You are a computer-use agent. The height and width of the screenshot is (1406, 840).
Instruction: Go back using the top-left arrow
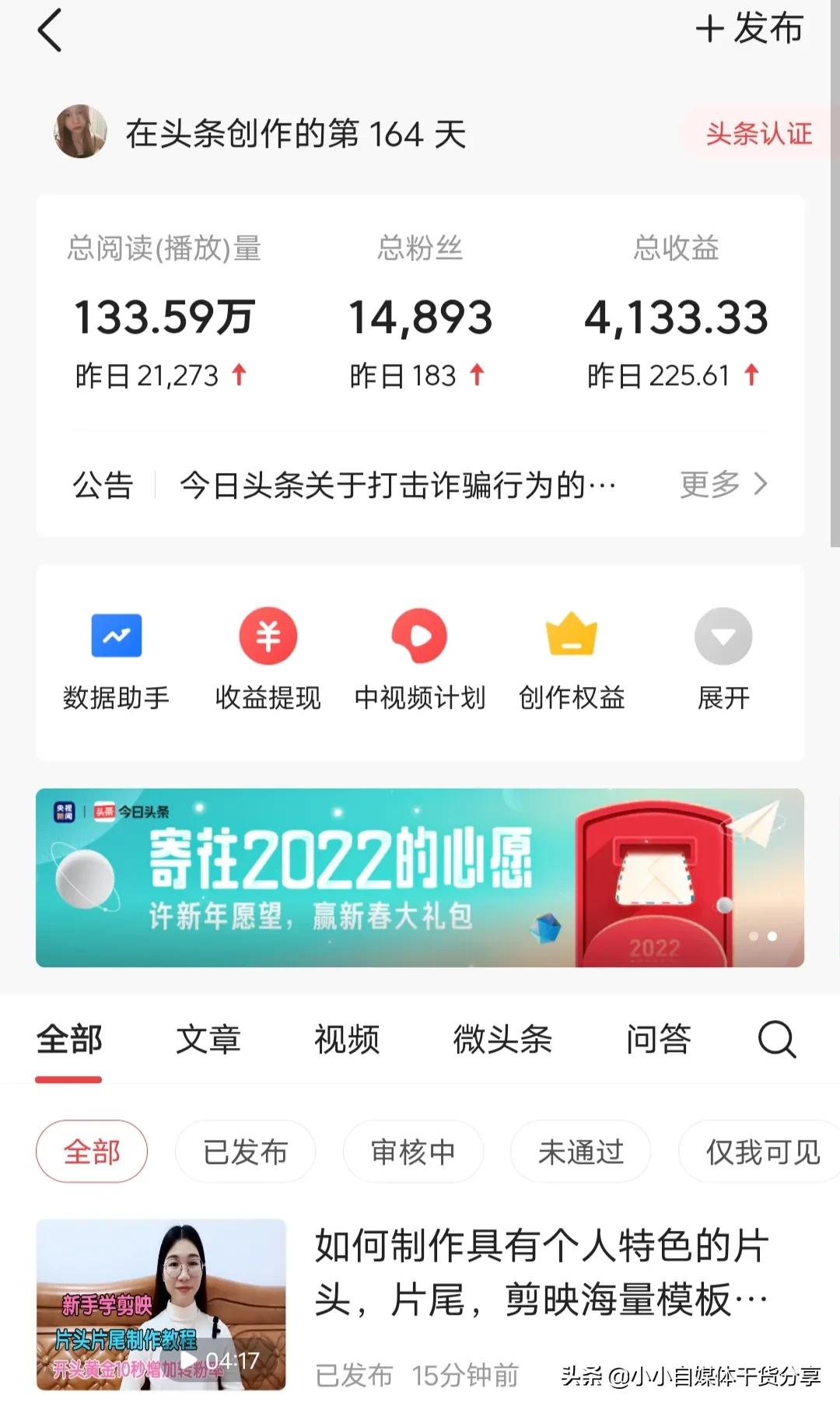coord(50,32)
